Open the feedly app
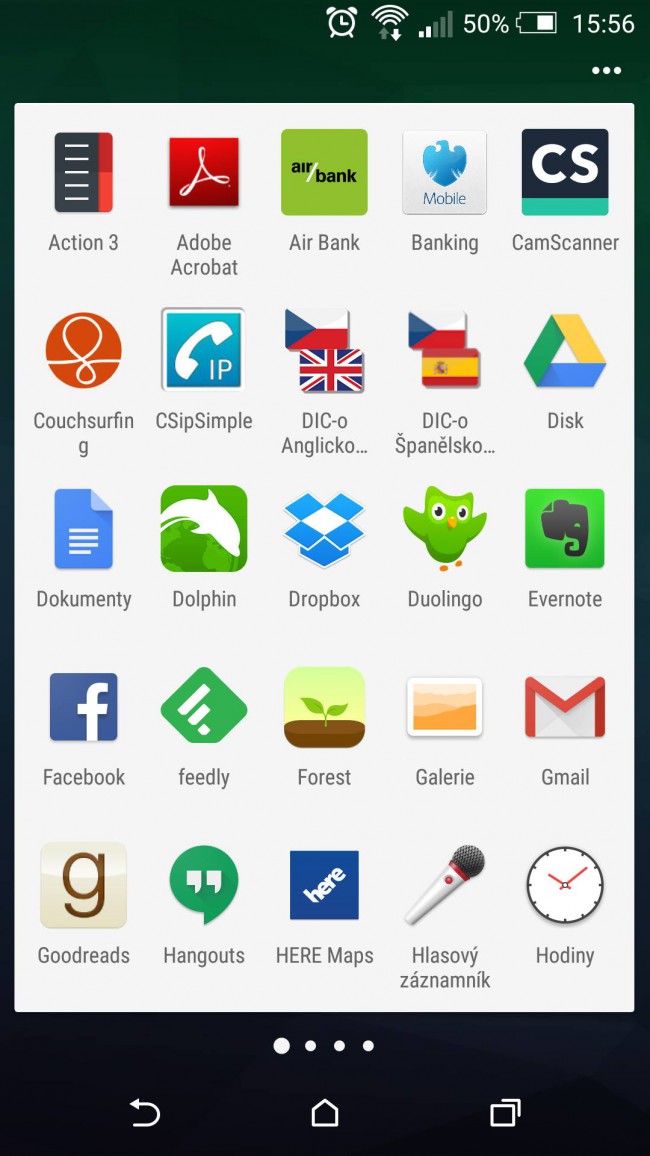Image resolution: width=650 pixels, height=1156 pixels. point(204,707)
